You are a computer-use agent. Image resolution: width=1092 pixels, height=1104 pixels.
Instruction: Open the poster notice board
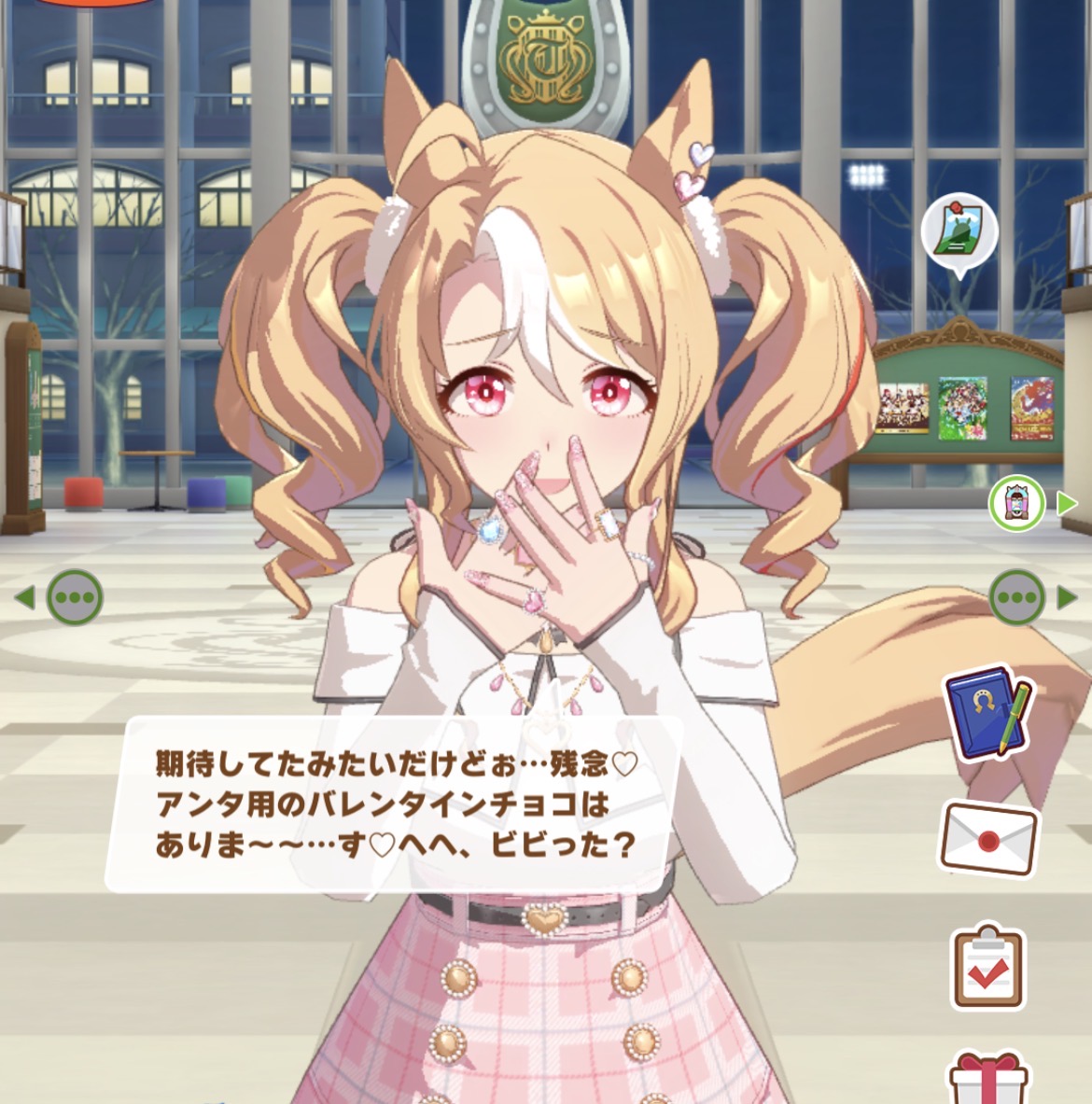pos(966,409)
